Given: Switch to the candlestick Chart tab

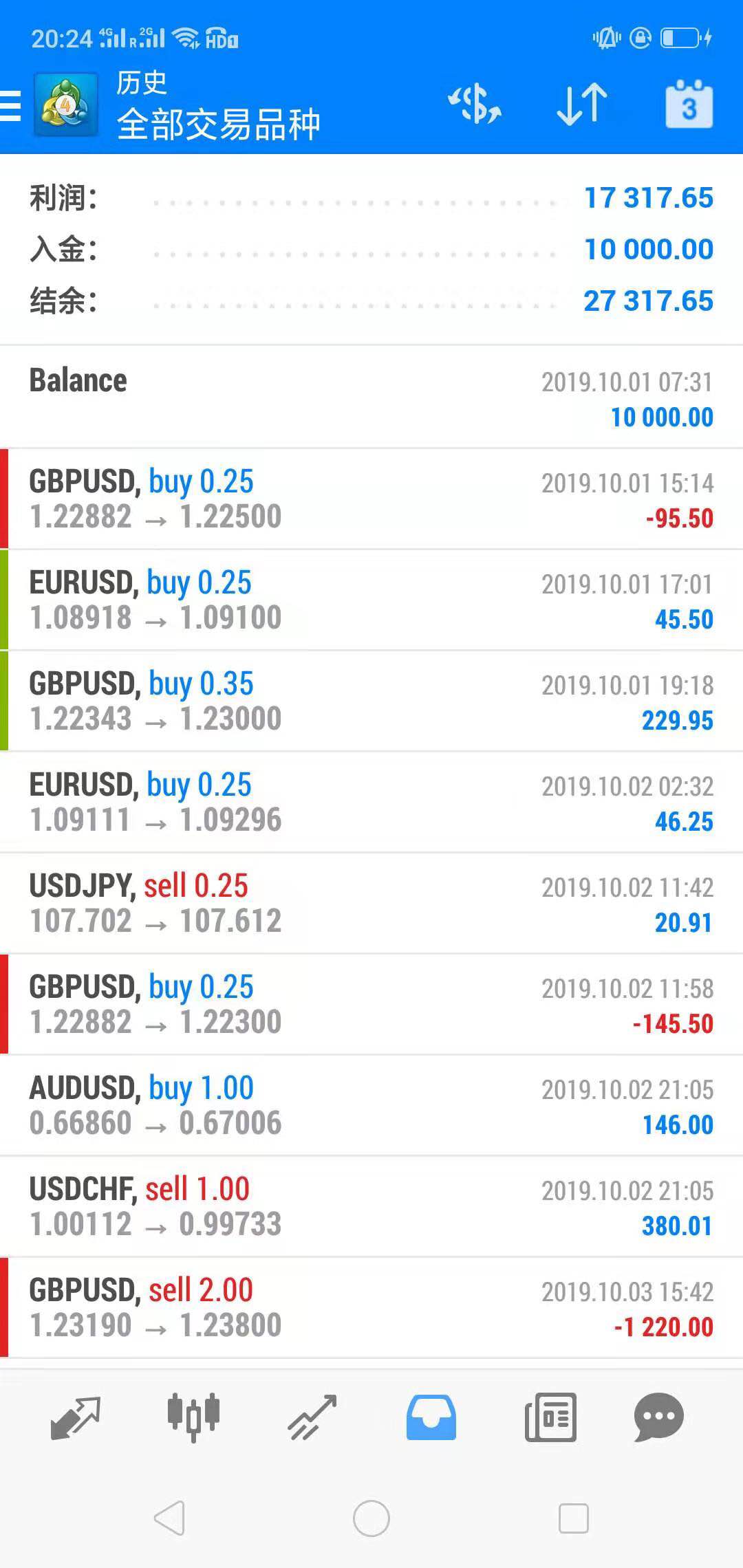Looking at the screenshot, I should point(193,1417).
